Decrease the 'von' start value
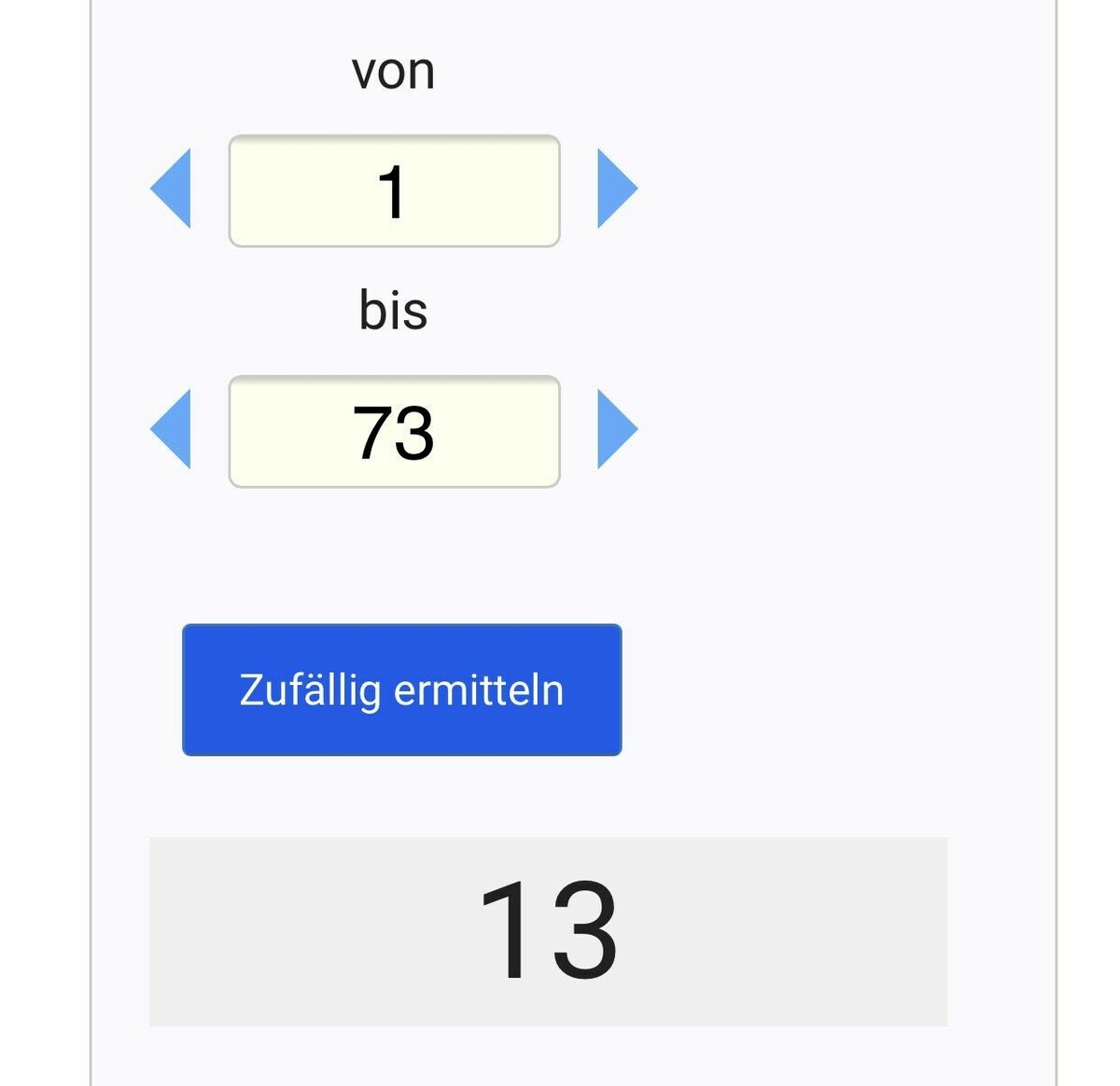This screenshot has width=1120, height=1086. coord(173,188)
